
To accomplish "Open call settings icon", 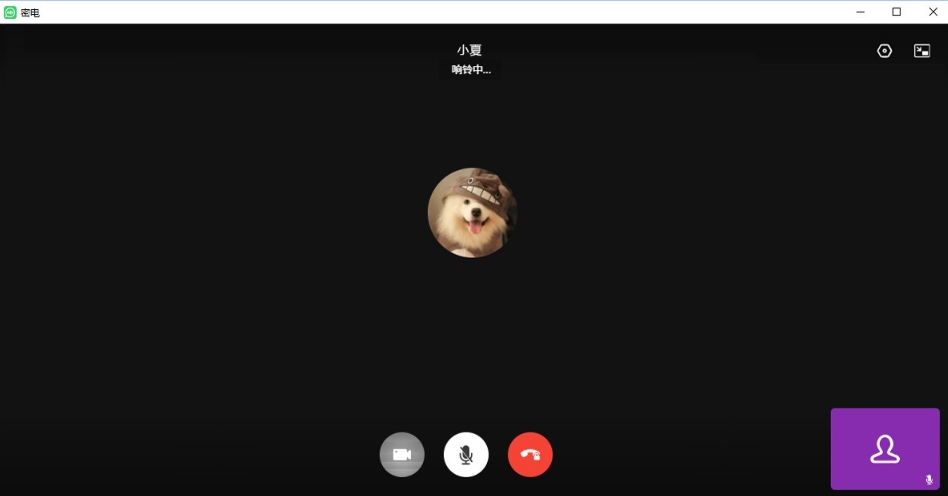I will [884, 51].
